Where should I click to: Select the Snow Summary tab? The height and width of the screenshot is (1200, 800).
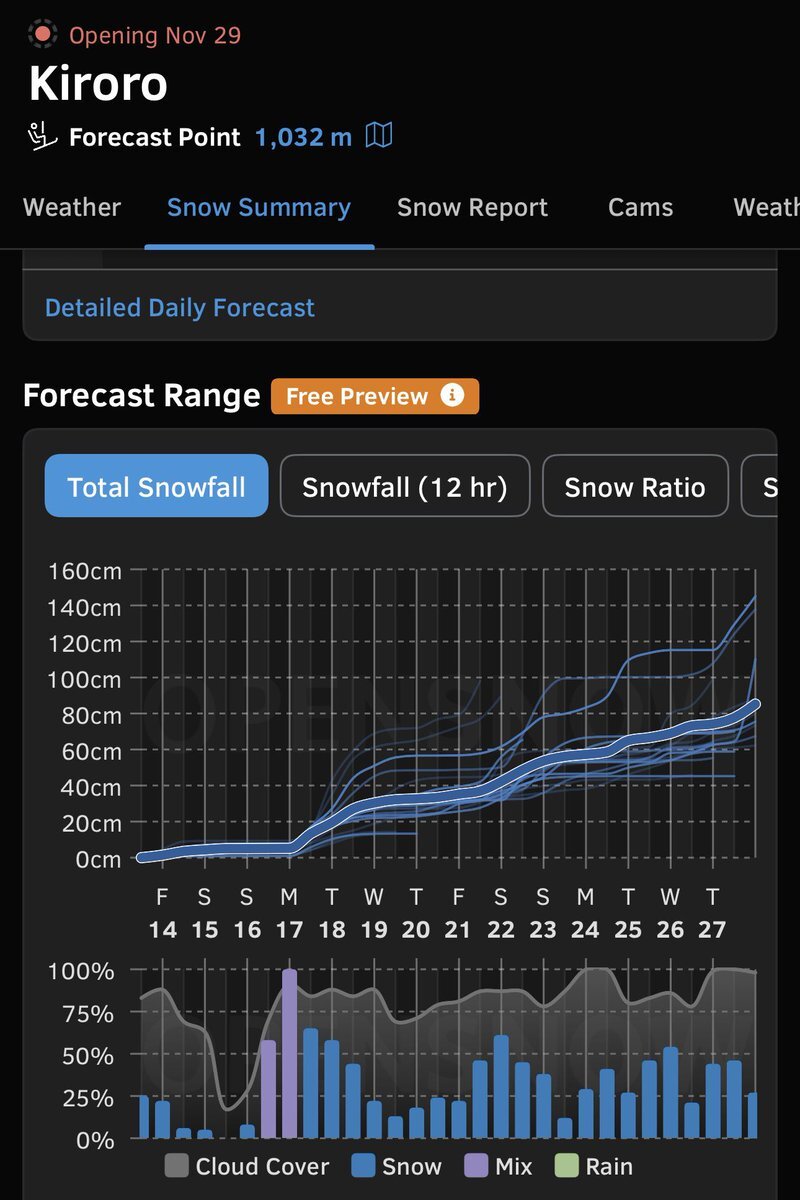258,207
